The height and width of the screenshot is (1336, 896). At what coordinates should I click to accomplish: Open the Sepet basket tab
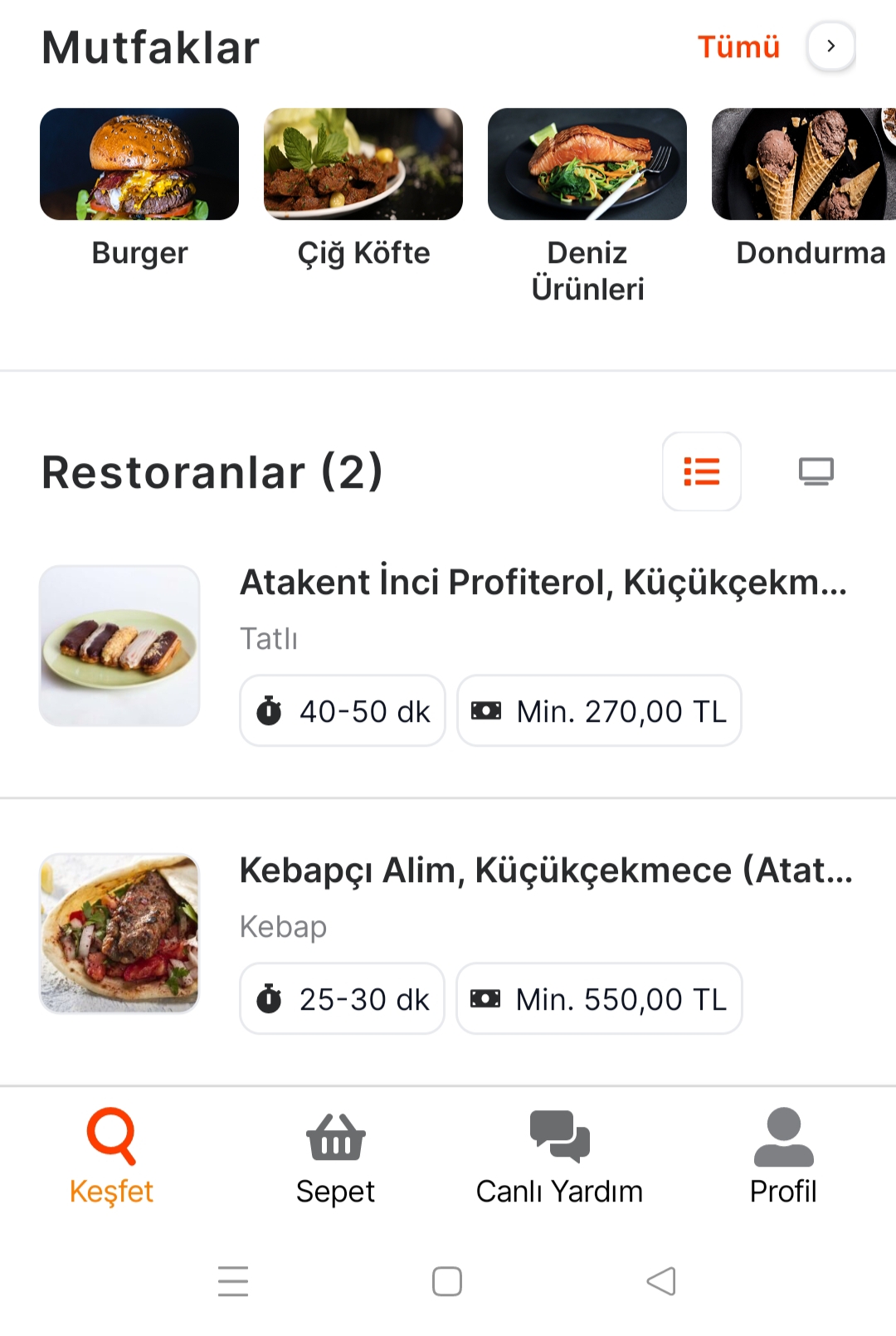click(335, 1155)
